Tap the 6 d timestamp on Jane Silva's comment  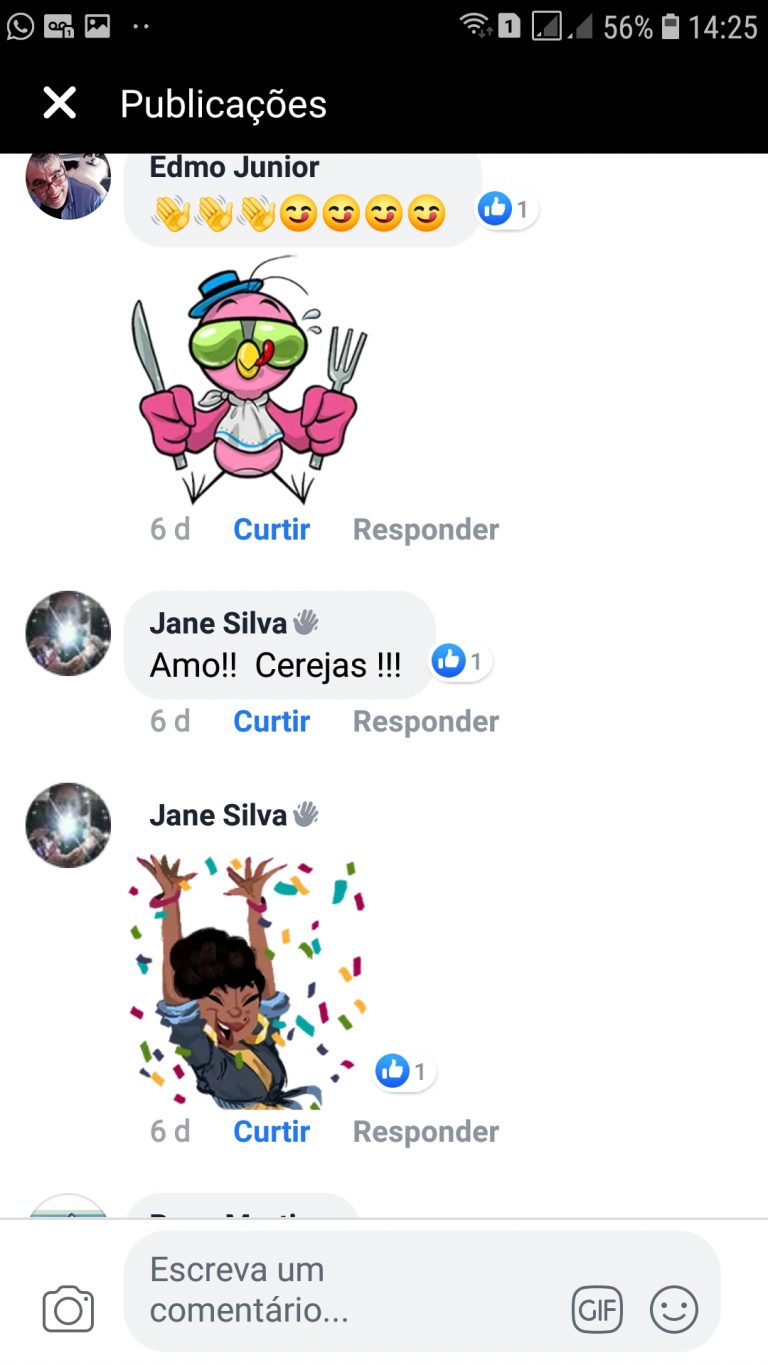[169, 720]
